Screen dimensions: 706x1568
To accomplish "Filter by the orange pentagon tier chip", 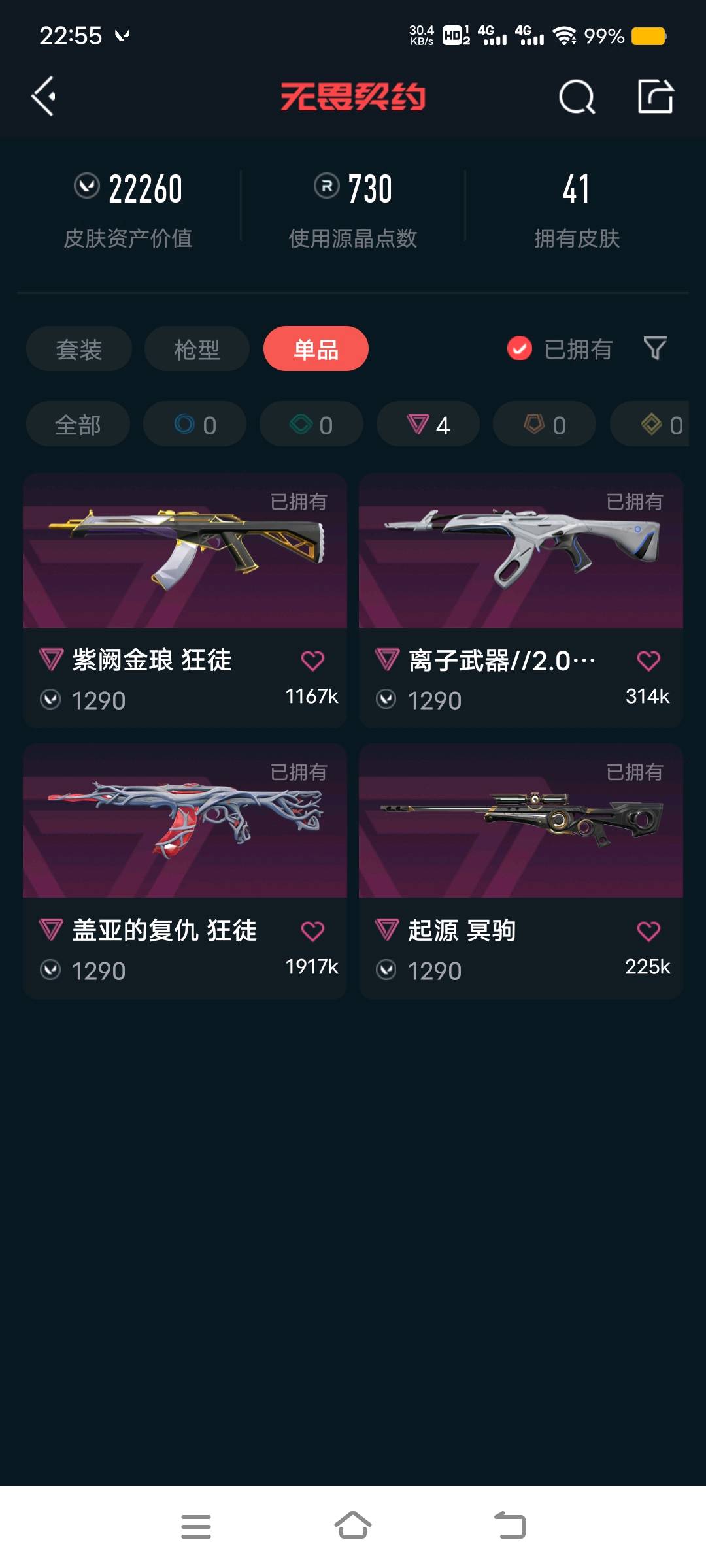I will 545,425.
